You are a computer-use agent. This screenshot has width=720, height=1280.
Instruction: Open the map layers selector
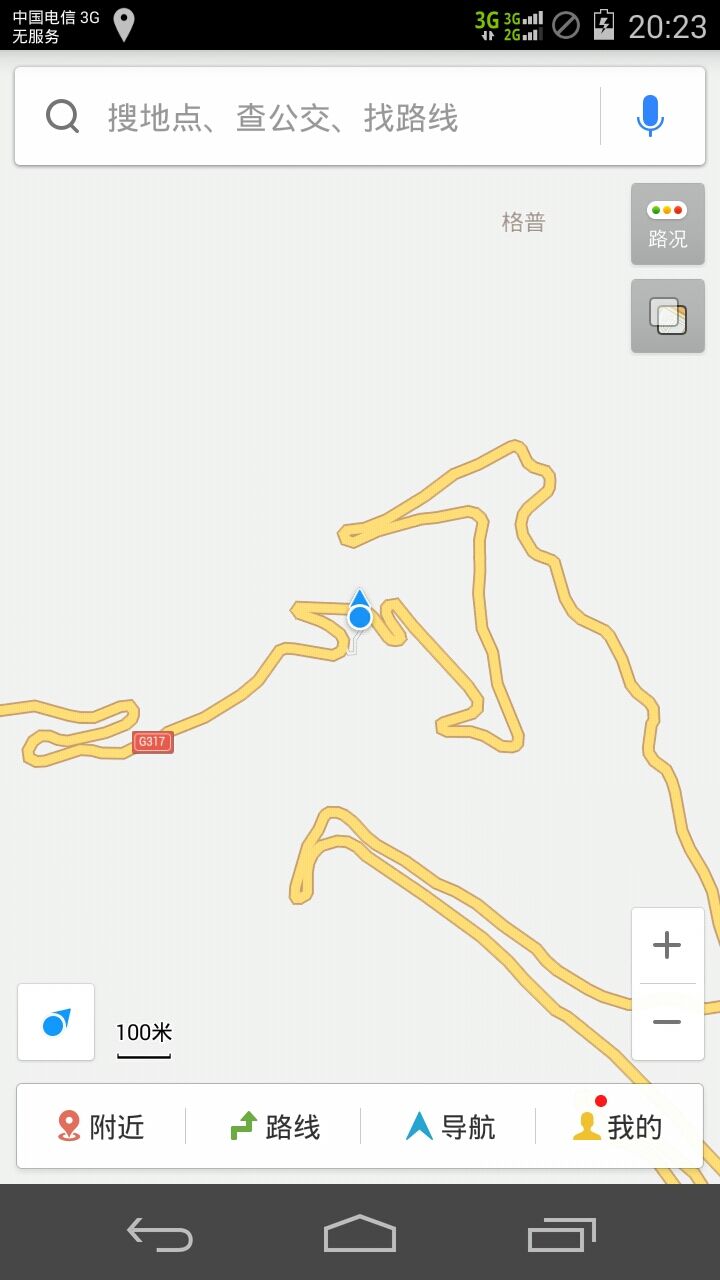tap(667, 316)
